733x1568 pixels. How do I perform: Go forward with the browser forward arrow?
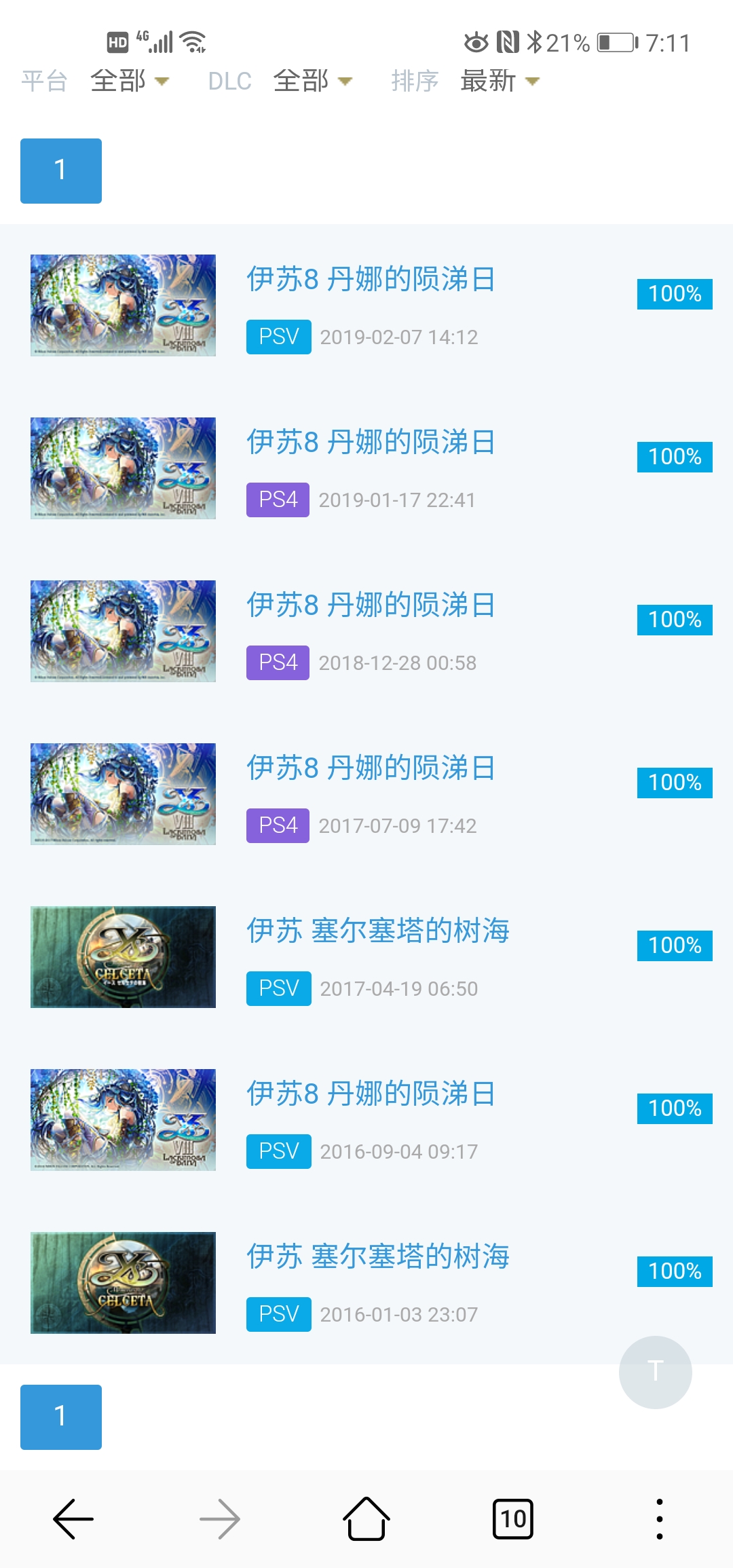click(220, 1518)
